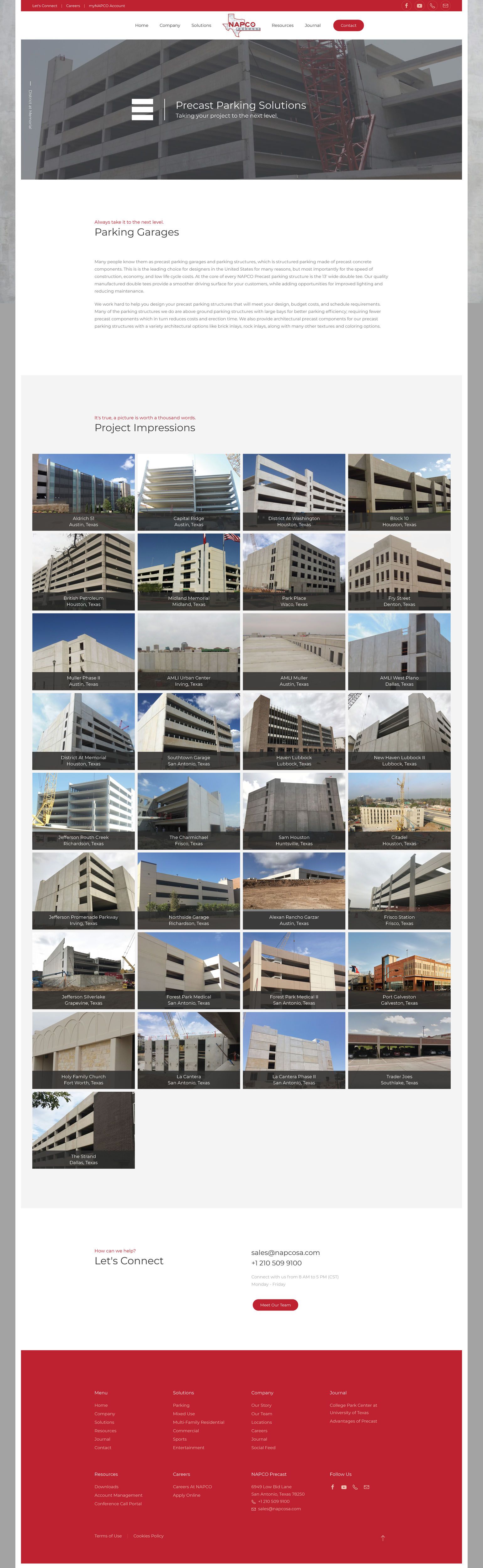
Task: Open The Strand Dallas project
Action: coord(83,1130)
